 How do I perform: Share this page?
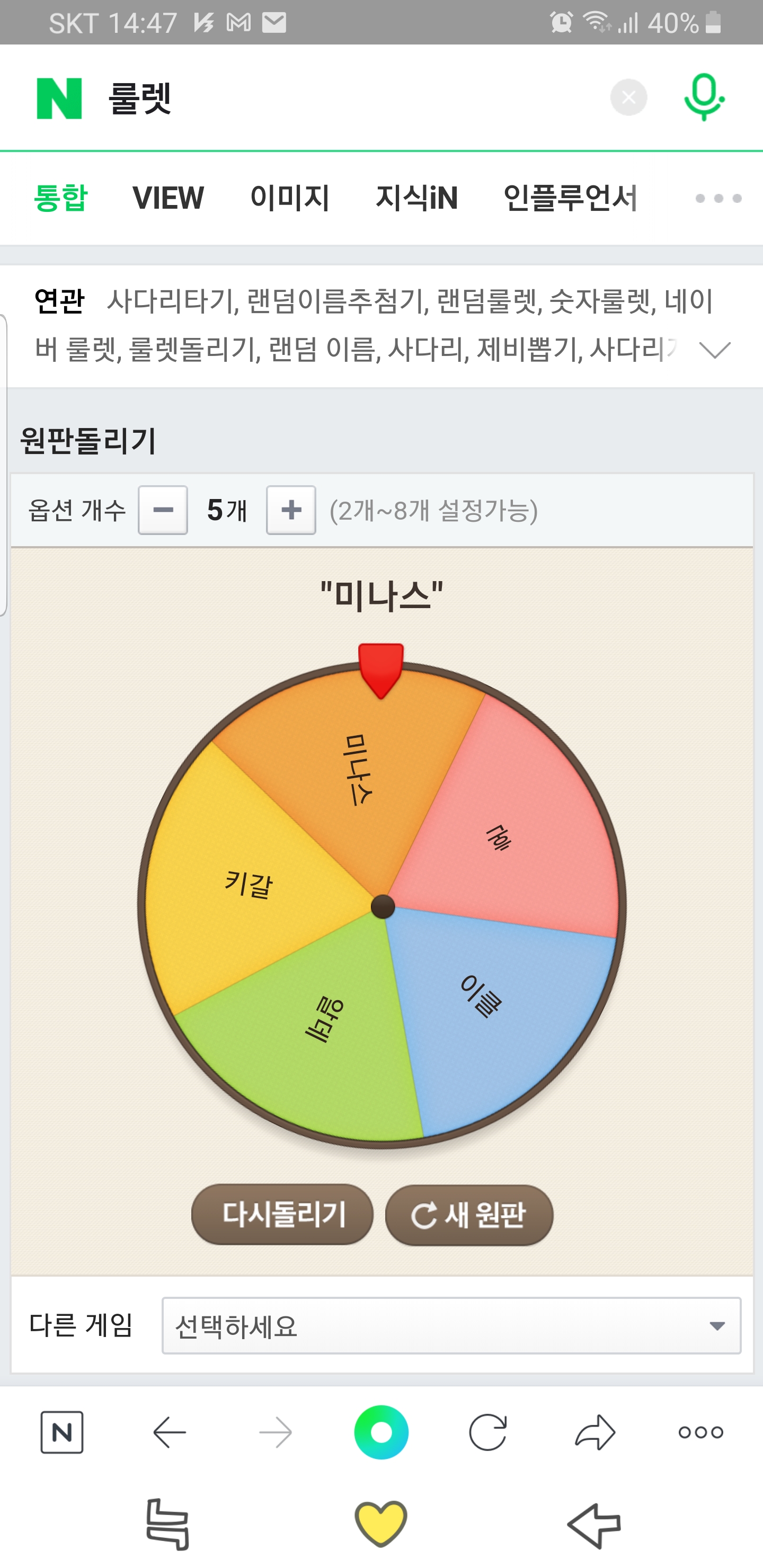coord(595,1432)
